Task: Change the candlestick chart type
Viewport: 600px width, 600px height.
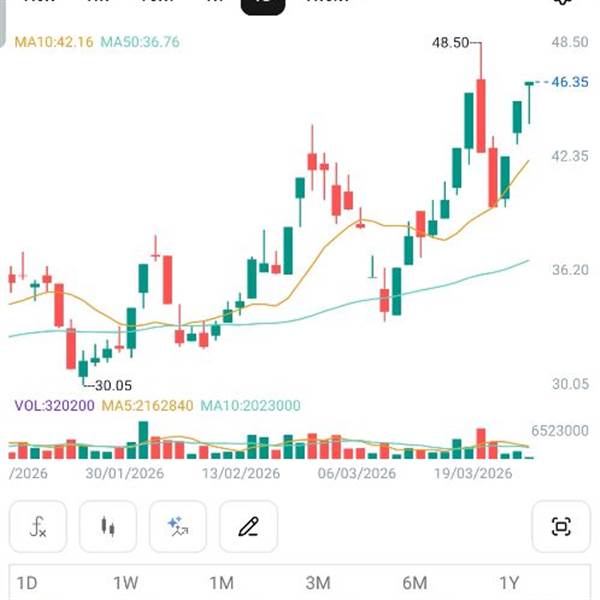Action: click(x=108, y=527)
